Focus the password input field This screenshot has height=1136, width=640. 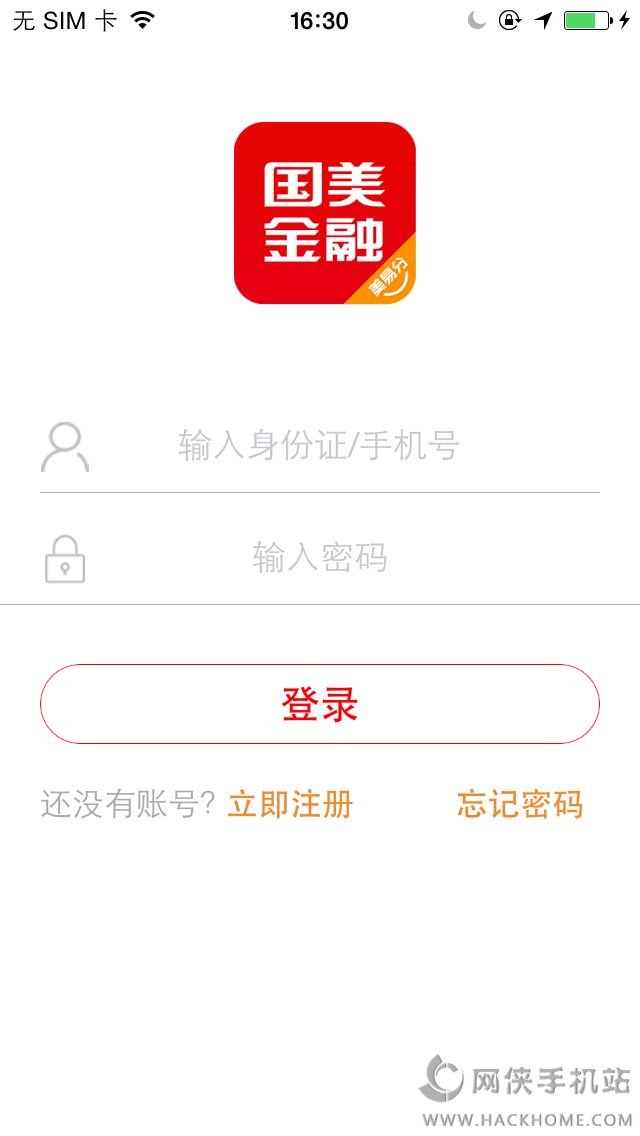[x=320, y=558]
